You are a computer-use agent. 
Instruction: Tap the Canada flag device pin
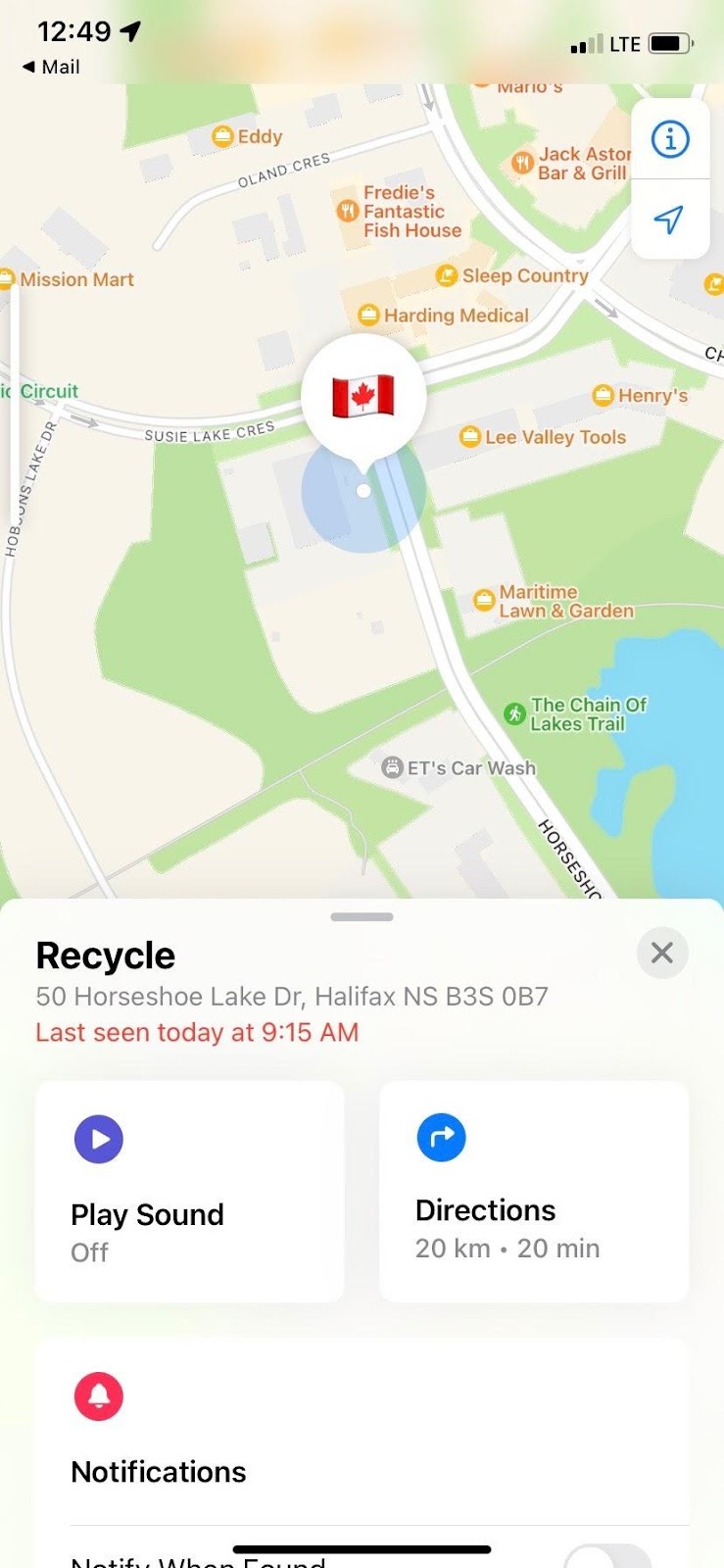(x=363, y=397)
